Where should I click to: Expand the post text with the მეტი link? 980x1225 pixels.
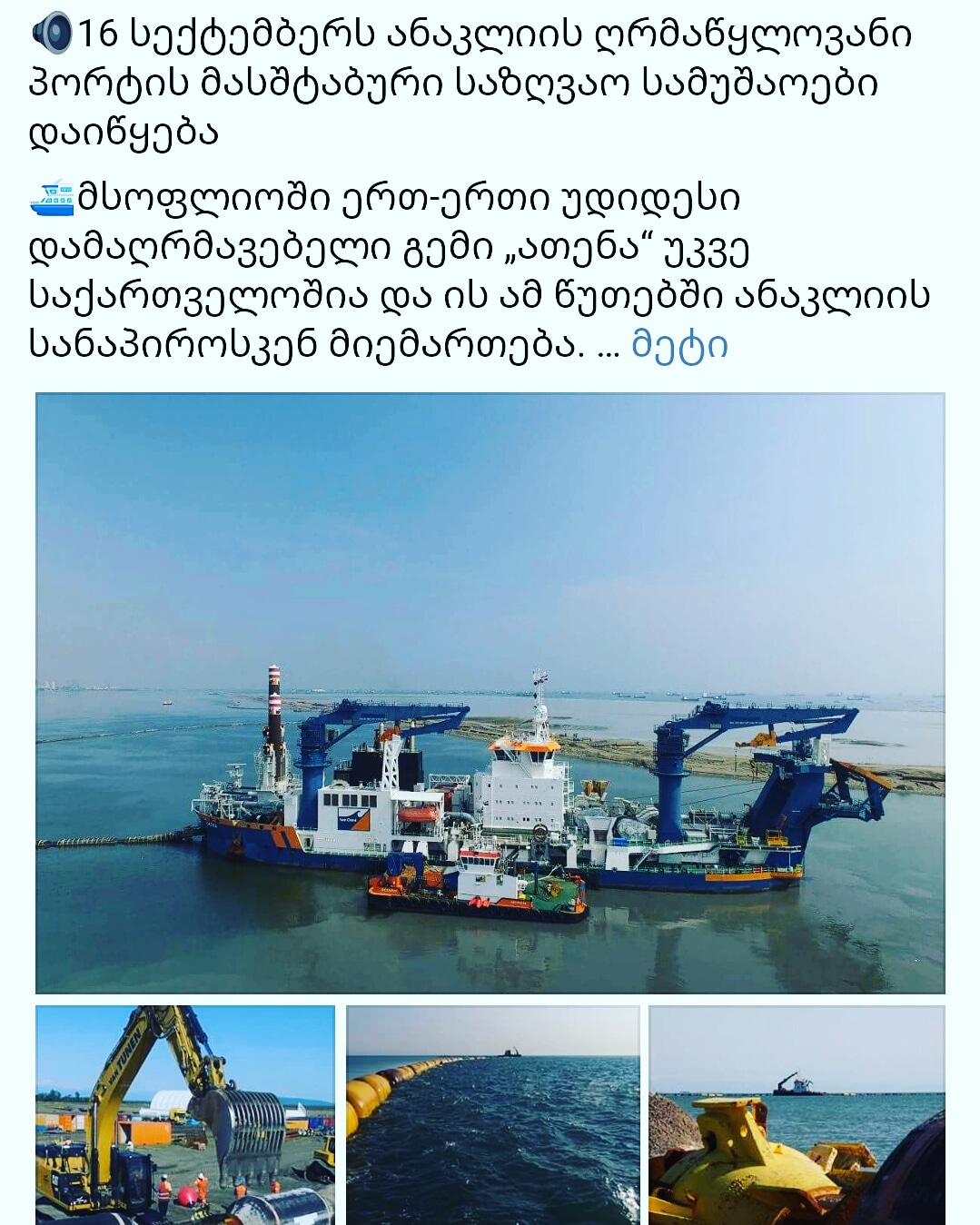pyautogui.click(x=679, y=346)
